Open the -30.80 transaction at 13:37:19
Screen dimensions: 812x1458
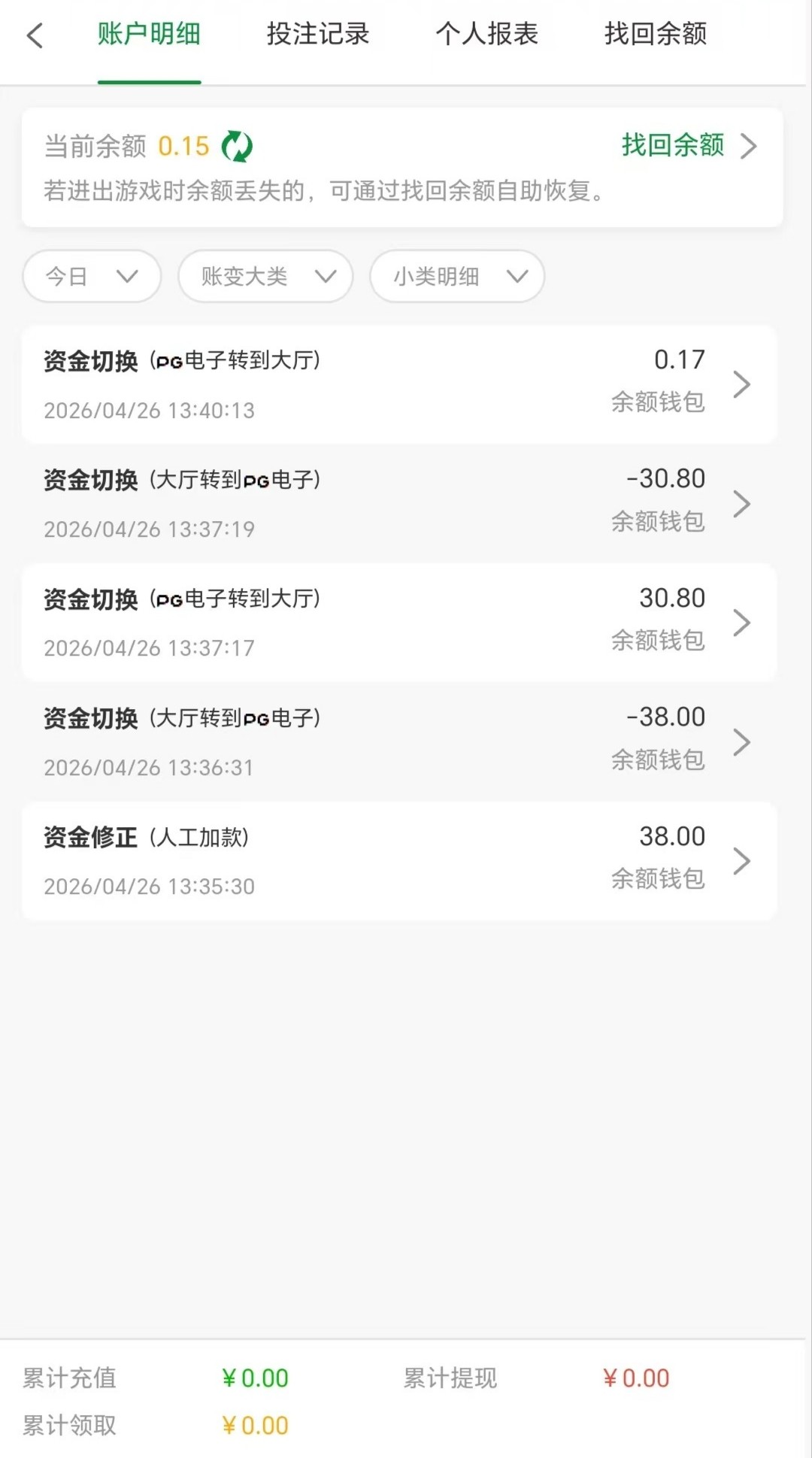pos(398,503)
